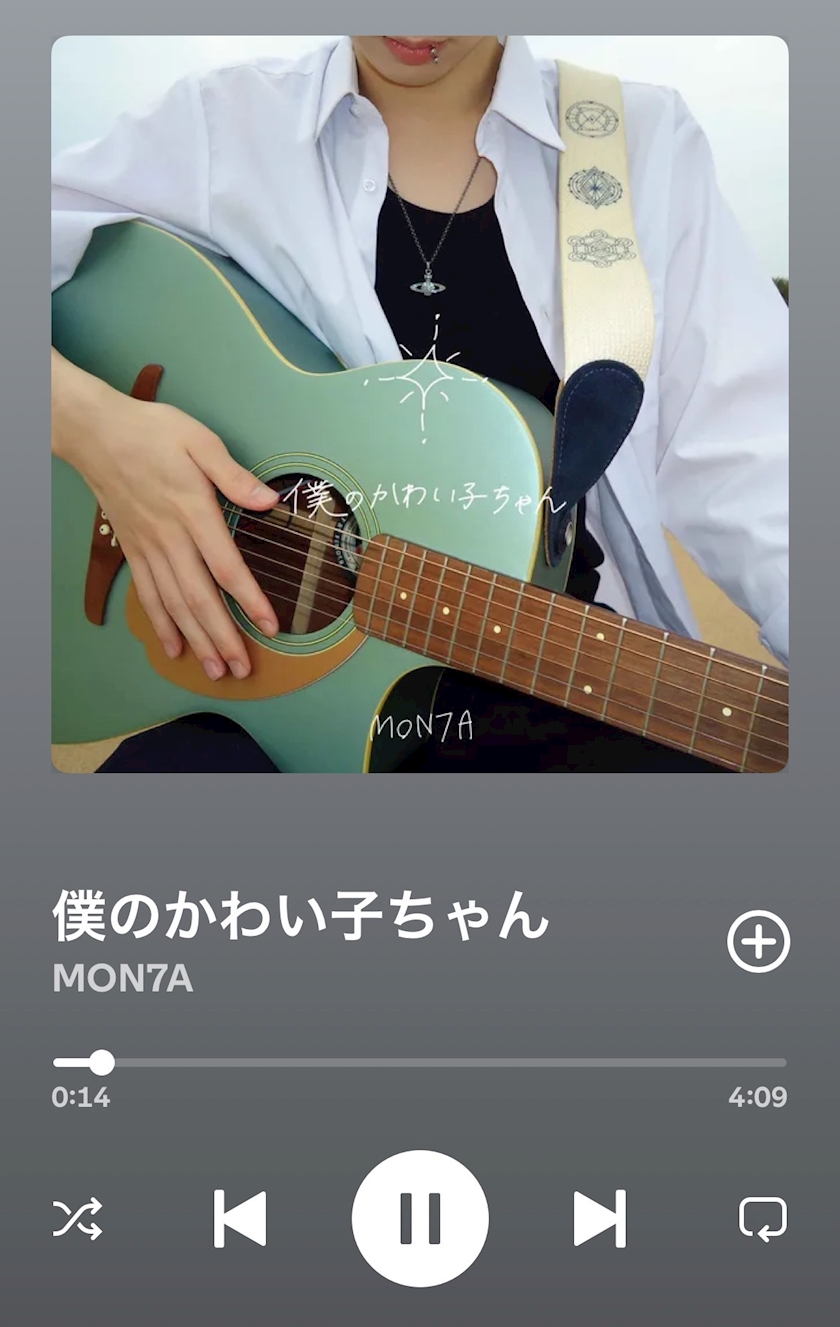This screenshot has width=840, height=1327.
Task: Add 僕のかわい子ちゃん to your library
Action: [x=758, y=941]
